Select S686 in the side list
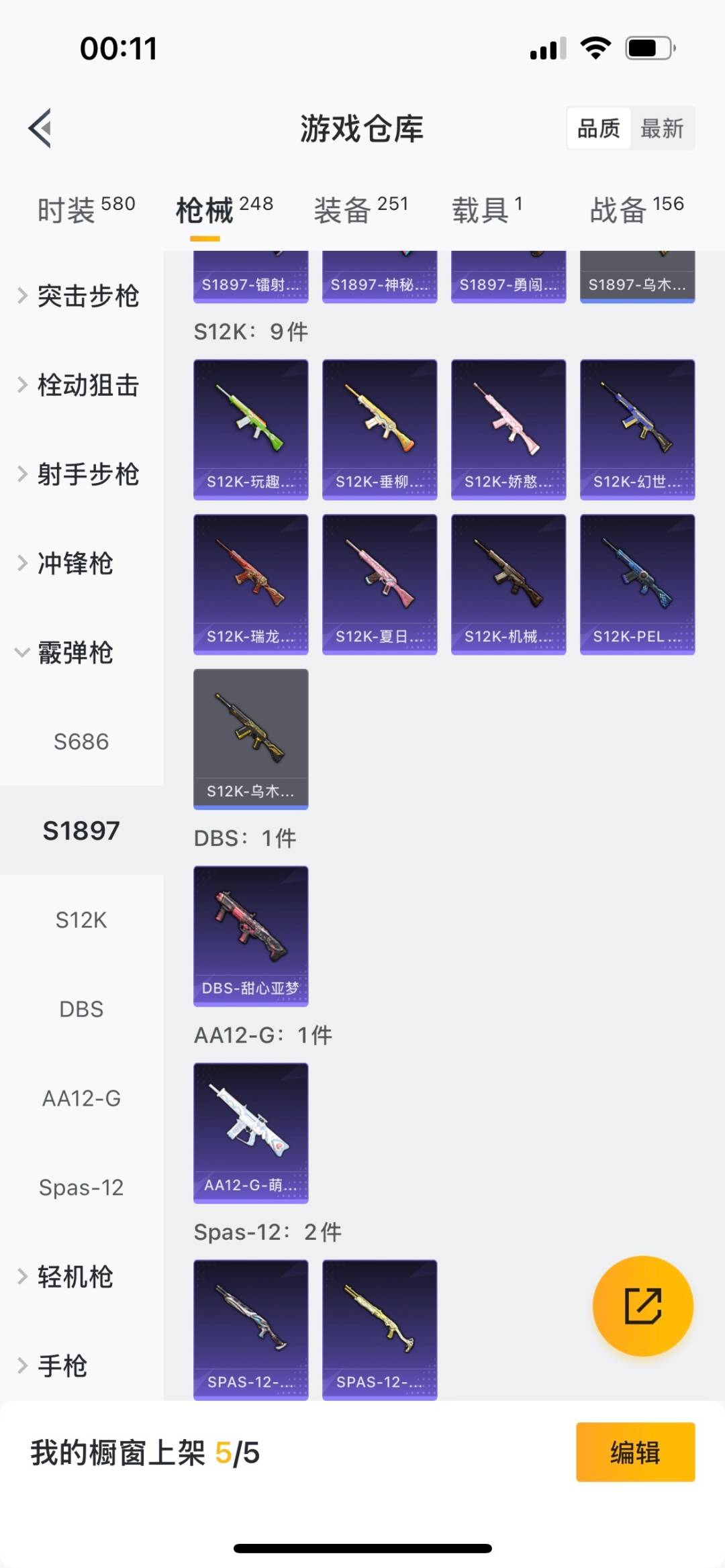 (x=81, y=741)
